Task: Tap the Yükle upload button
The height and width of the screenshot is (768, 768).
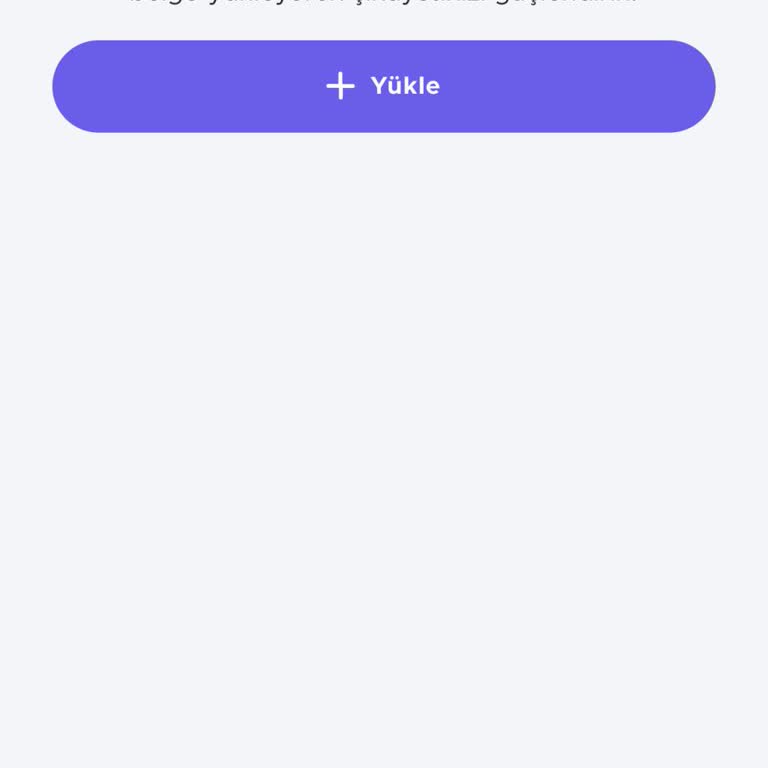Action: (384, 86)
